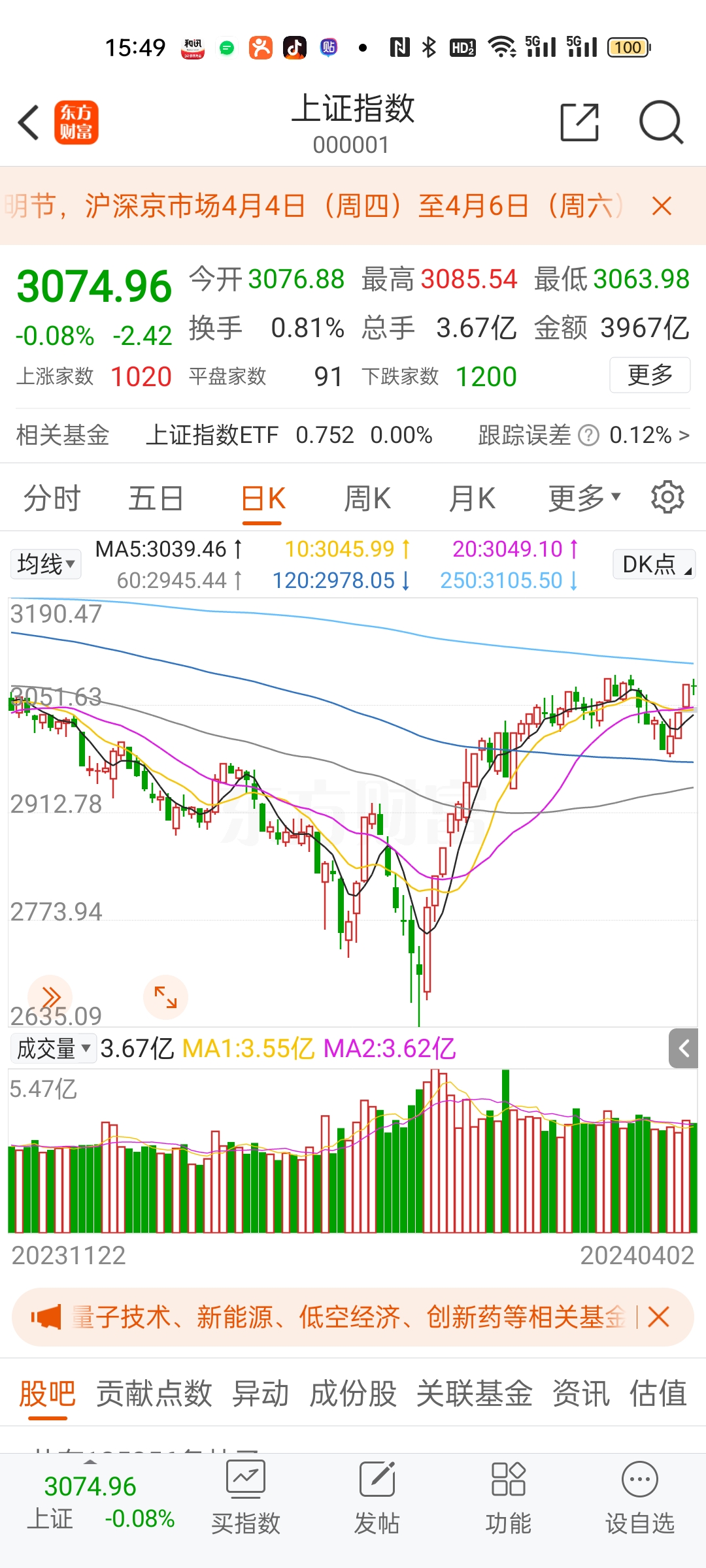Screen dimensions: 706x1568
Task: Switch to the 周K weekly chart tab
Action: [x=367, y=497]
